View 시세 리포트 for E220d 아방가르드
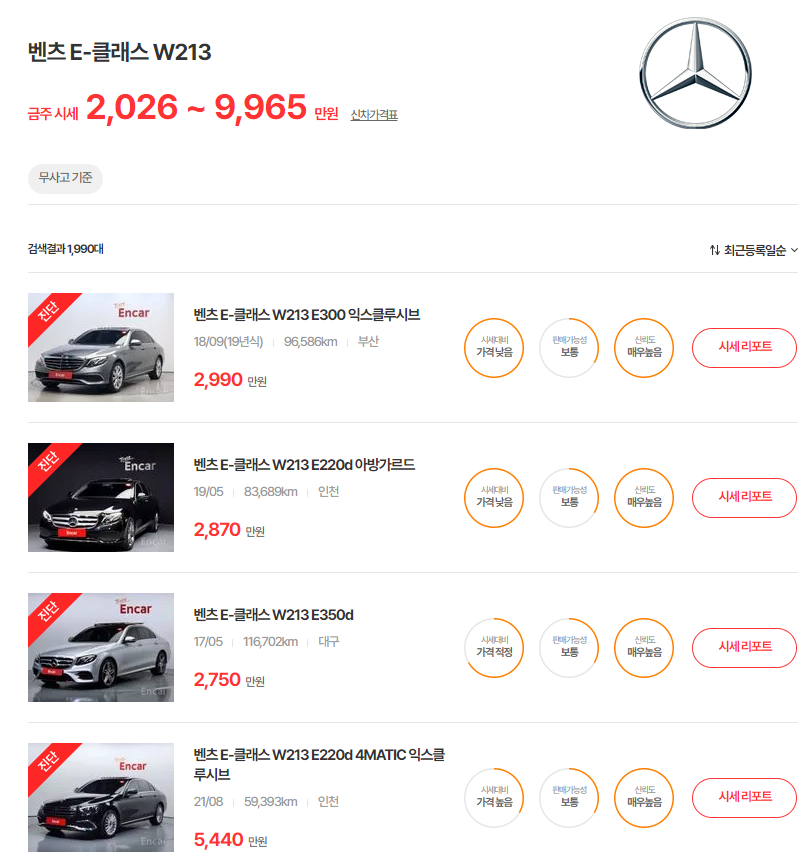This screenshot has height=868, width=811. [x=743, y=497]
